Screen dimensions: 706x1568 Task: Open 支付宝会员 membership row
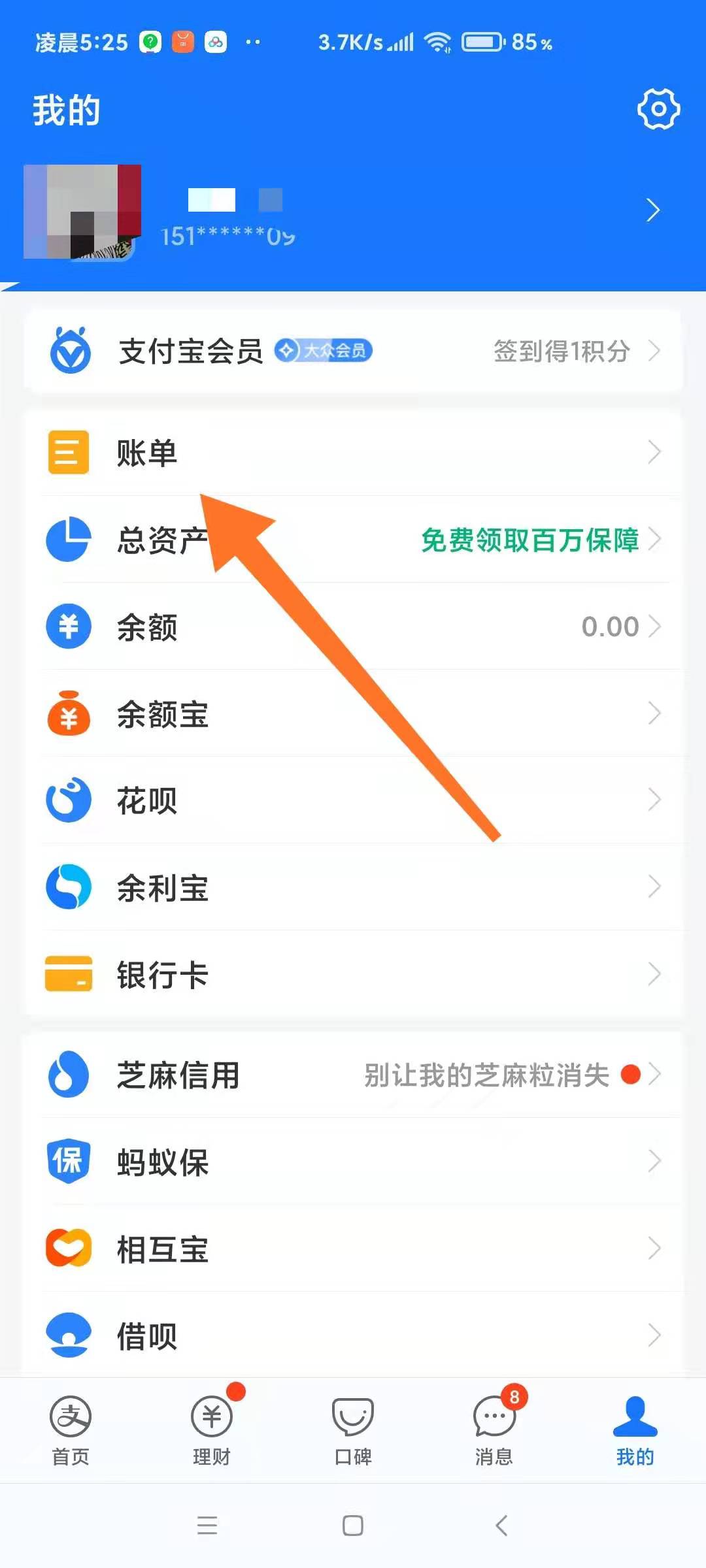(353, 351)
